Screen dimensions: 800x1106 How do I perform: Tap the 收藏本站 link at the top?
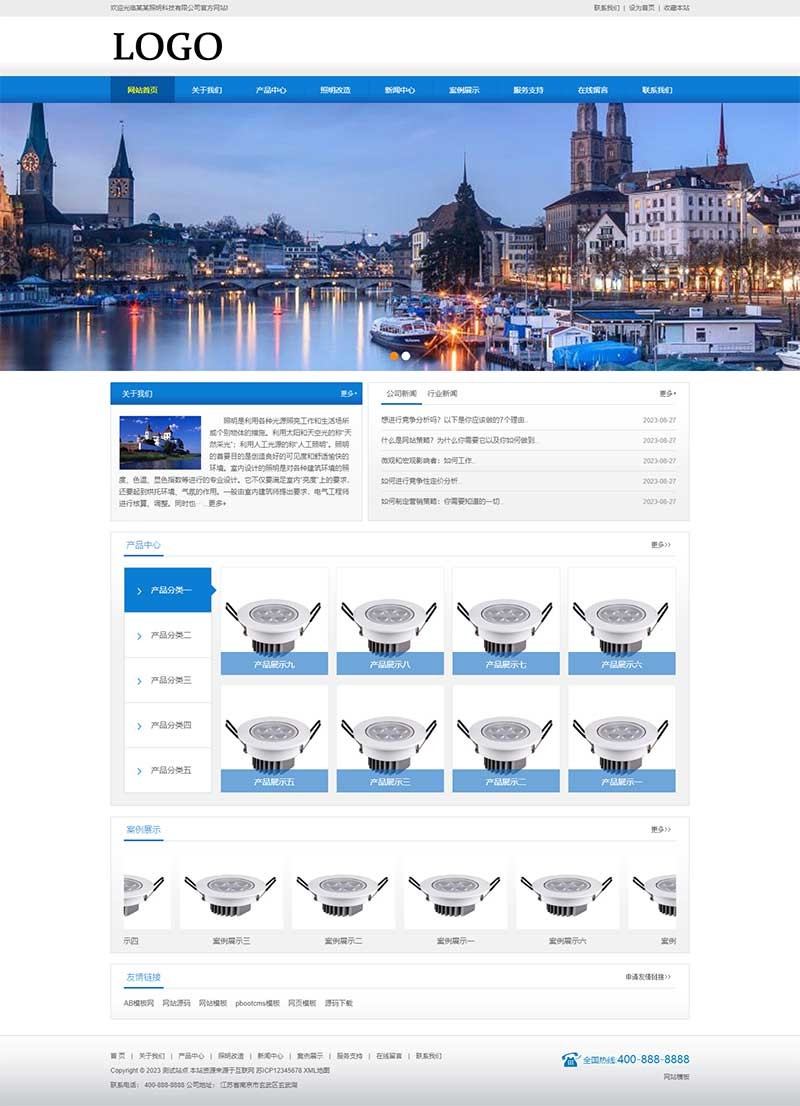676,7
